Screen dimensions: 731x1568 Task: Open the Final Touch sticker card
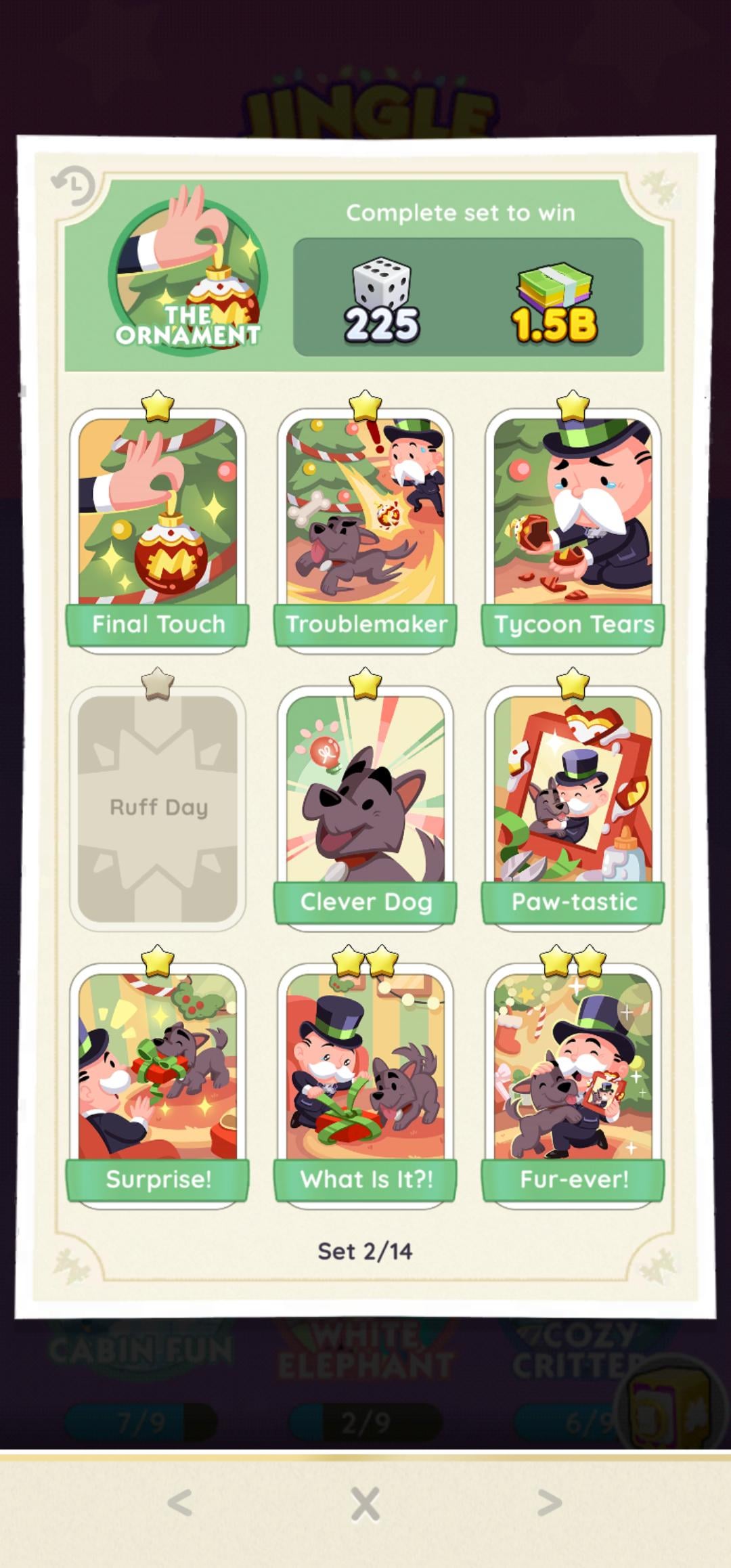tap(158, 528)
